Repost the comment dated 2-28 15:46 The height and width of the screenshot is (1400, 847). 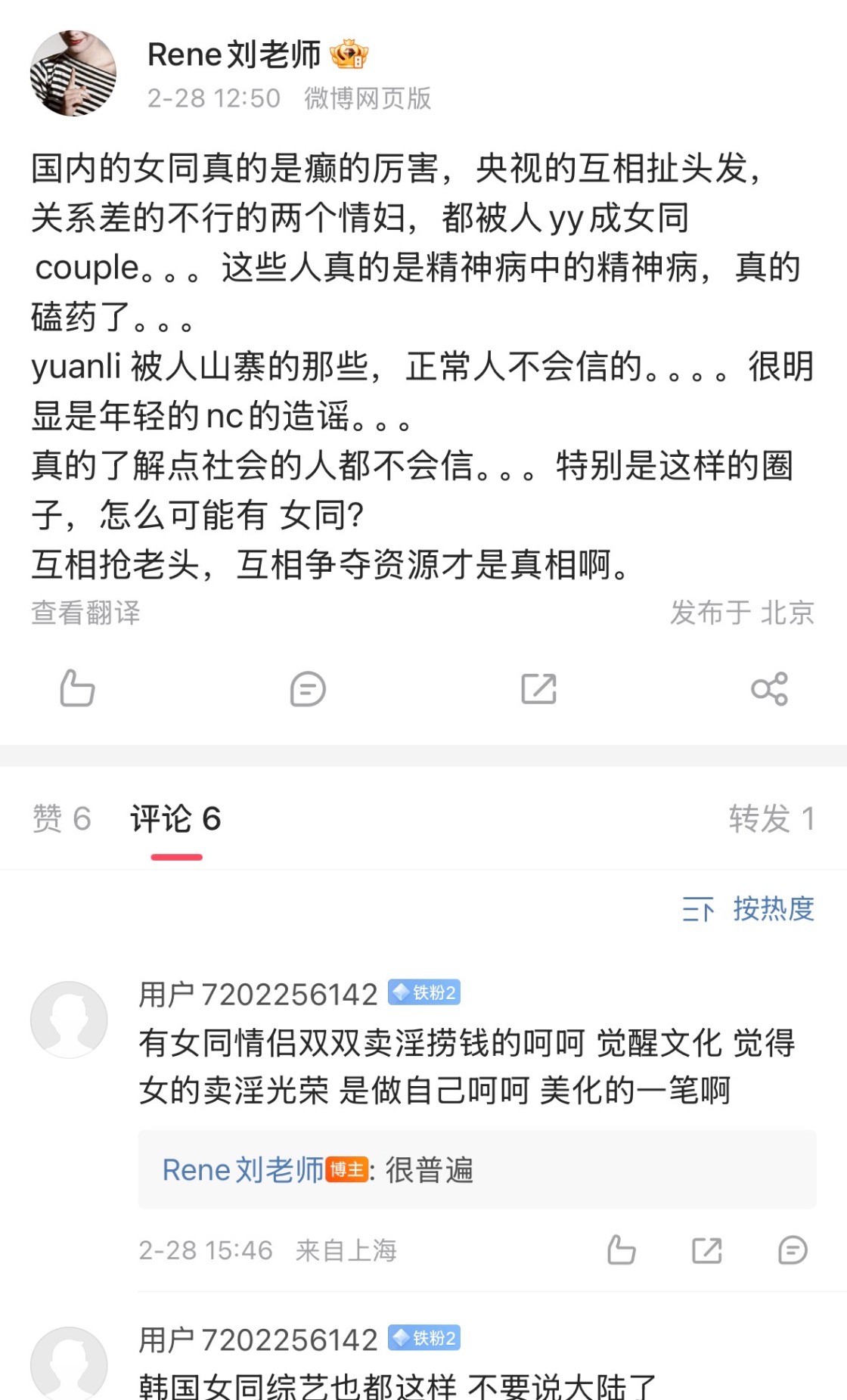pos(706,1250)
